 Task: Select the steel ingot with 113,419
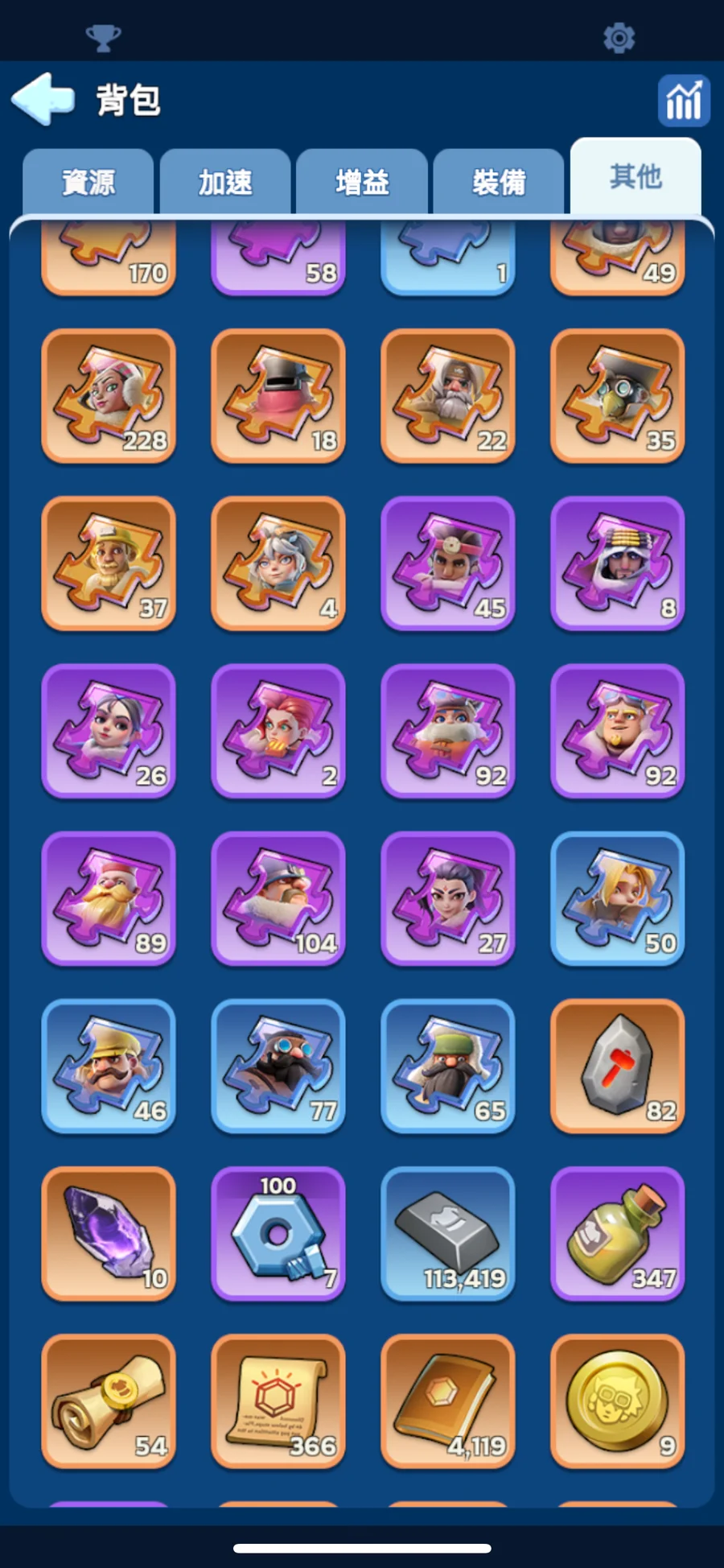tap(448, 1233)
